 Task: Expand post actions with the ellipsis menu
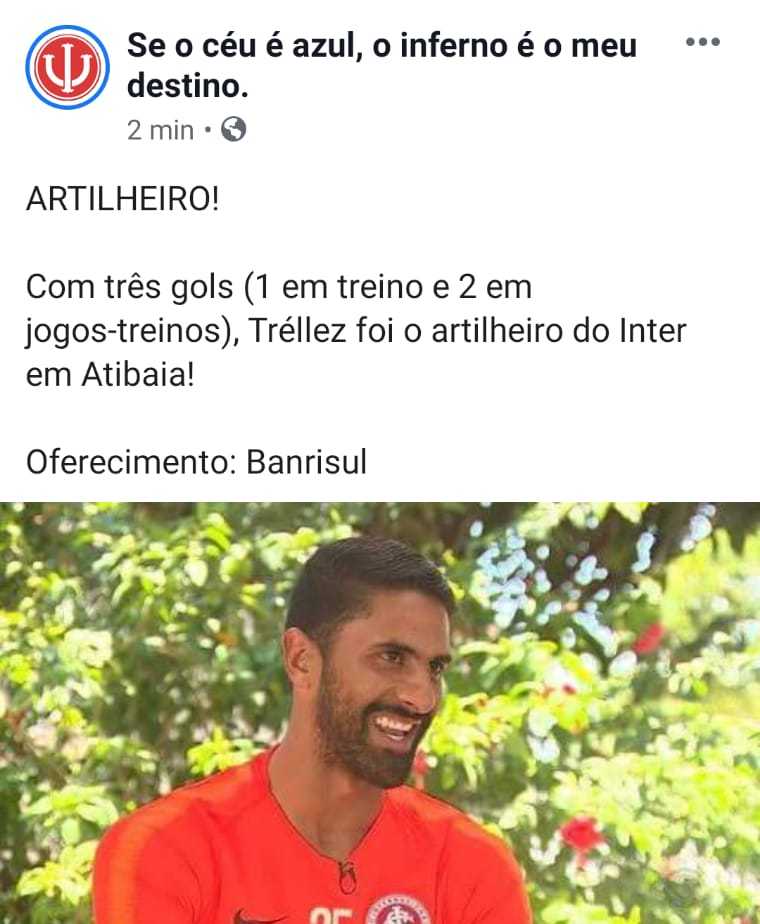coord(704,42)
